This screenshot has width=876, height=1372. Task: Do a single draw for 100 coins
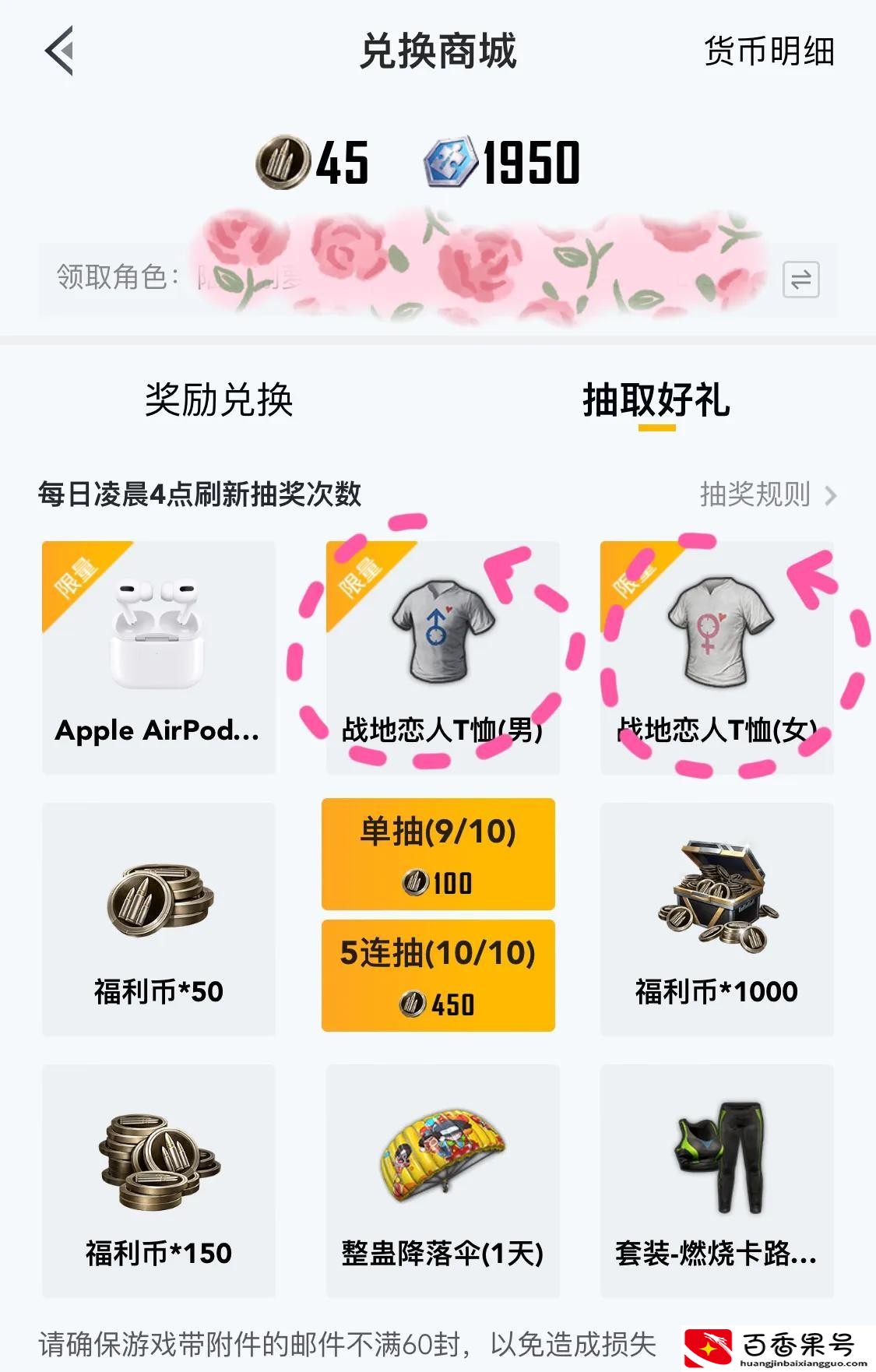(438, 854)
